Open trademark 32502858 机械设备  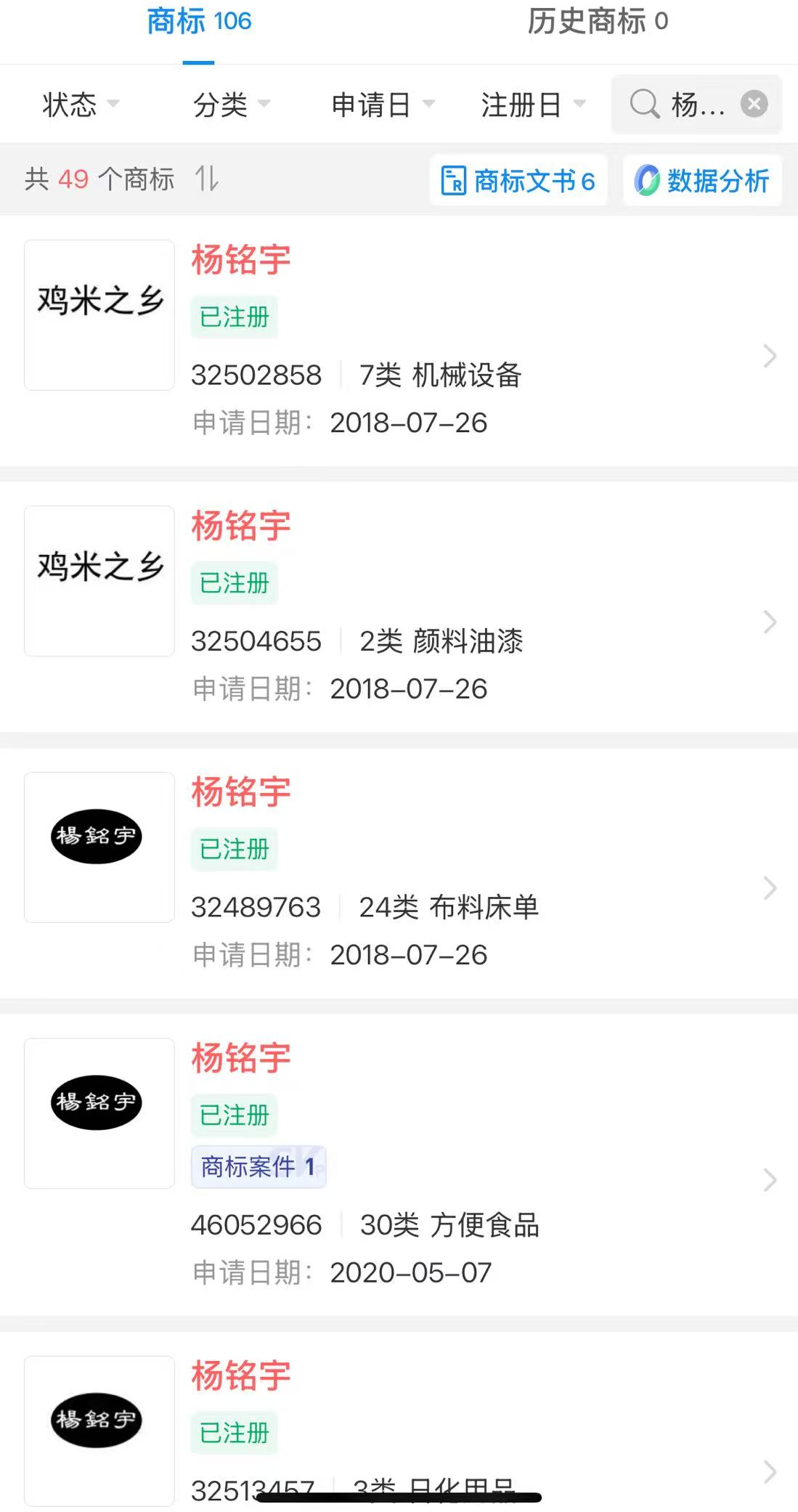coord(399,341)
